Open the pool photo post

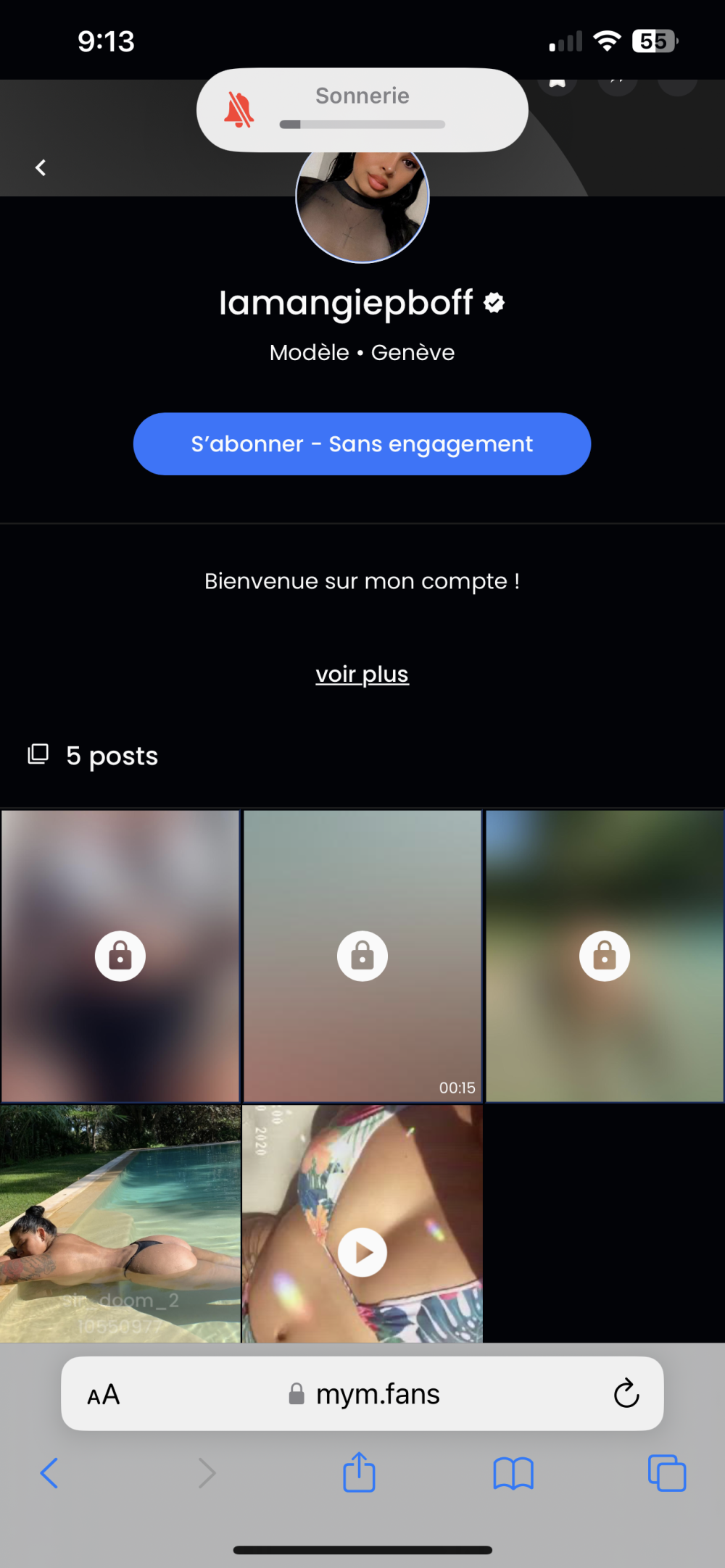[x=120, y=1224]
